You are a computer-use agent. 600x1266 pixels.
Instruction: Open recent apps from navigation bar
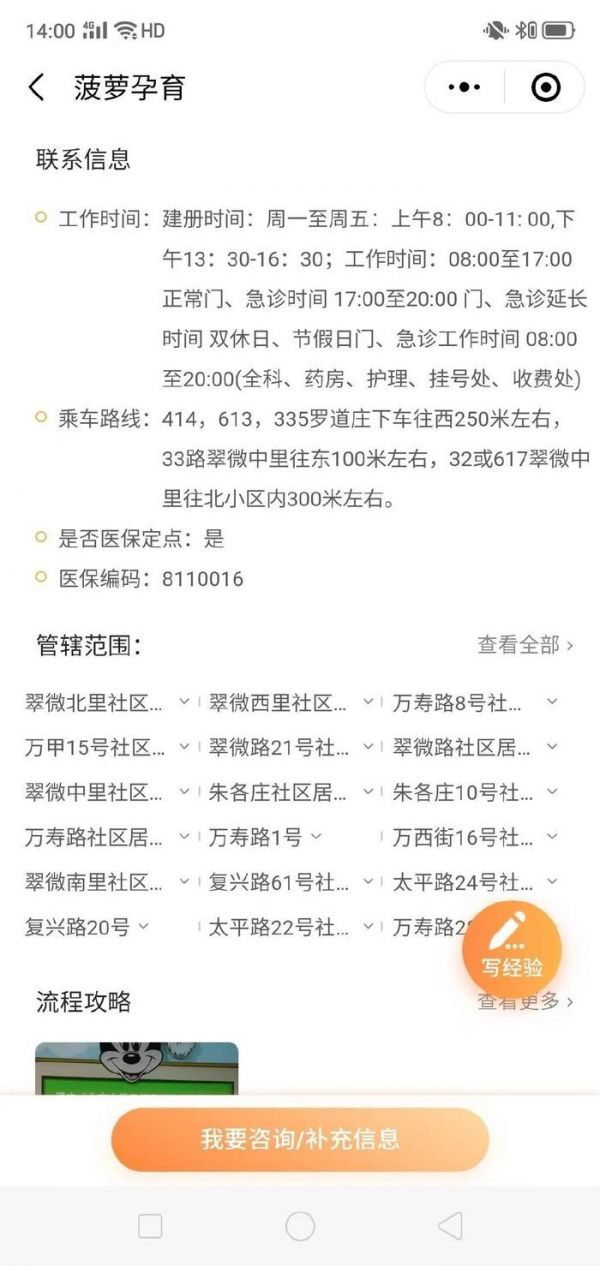pyautogui.click(x=150, y=1226)
